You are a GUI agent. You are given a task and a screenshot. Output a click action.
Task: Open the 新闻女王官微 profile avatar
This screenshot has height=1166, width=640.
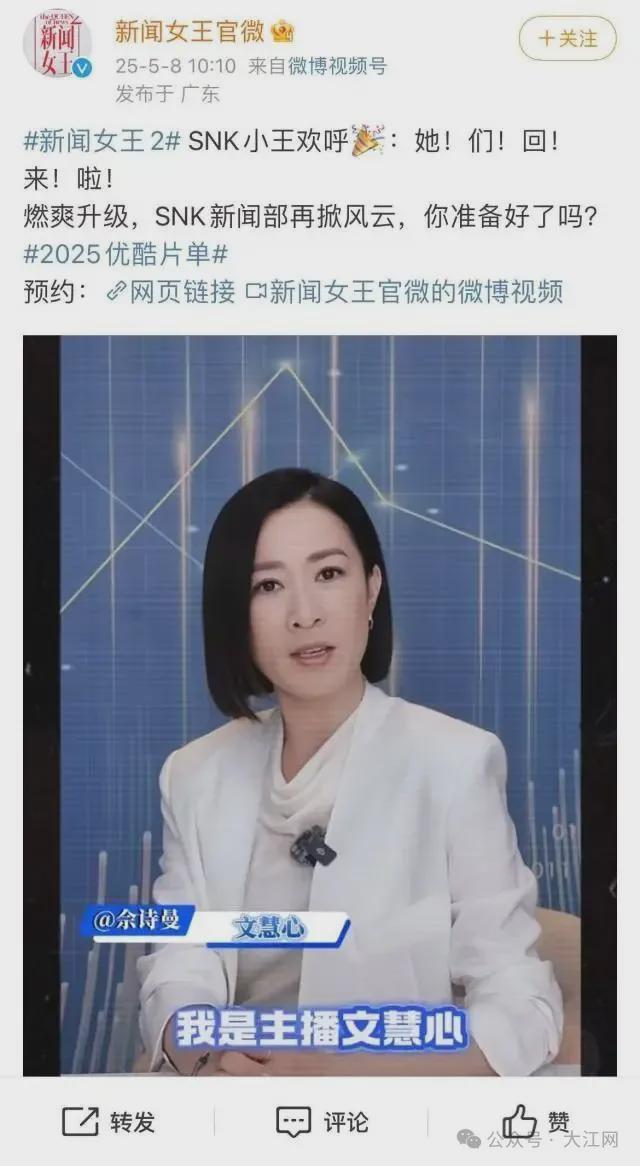pos(56,42)
